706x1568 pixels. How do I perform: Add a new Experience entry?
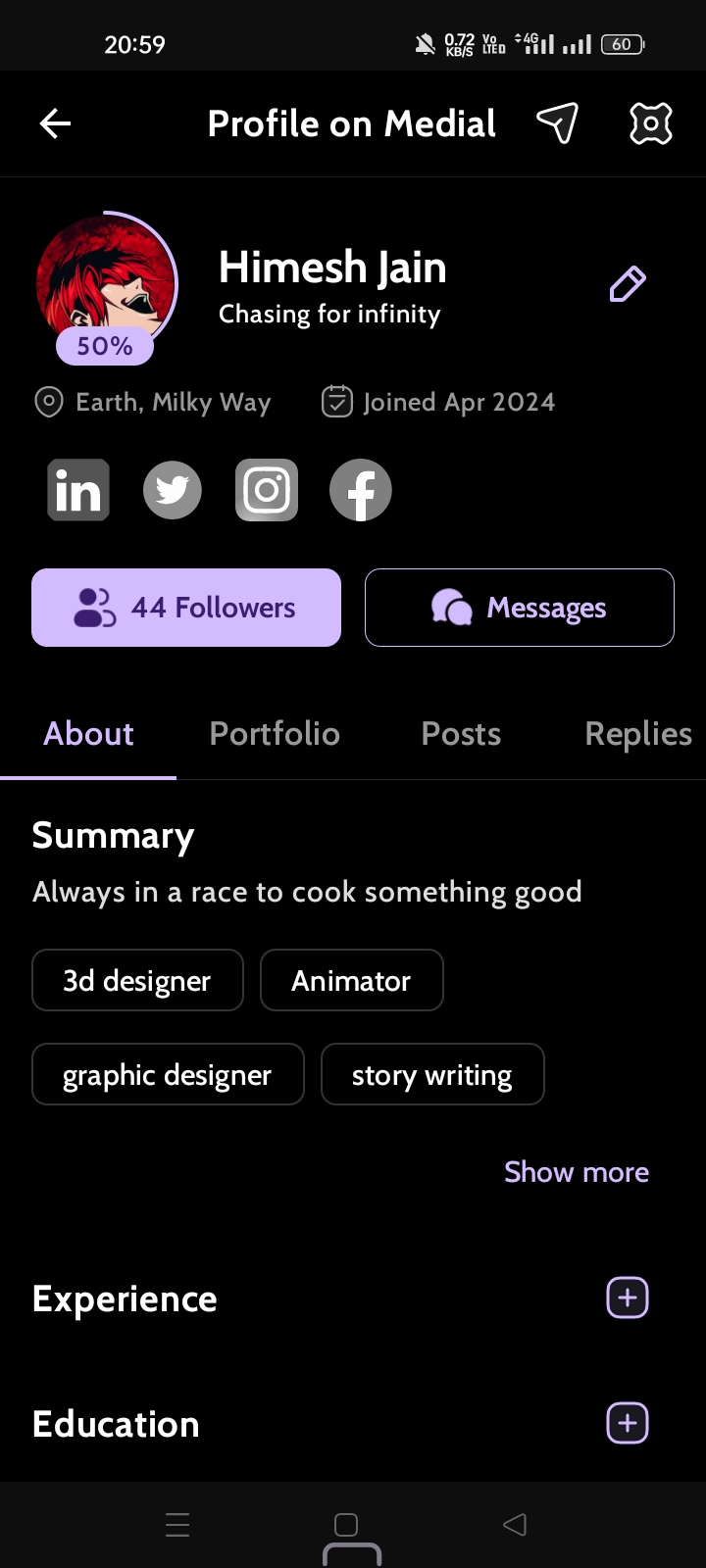pos(628,1298)
